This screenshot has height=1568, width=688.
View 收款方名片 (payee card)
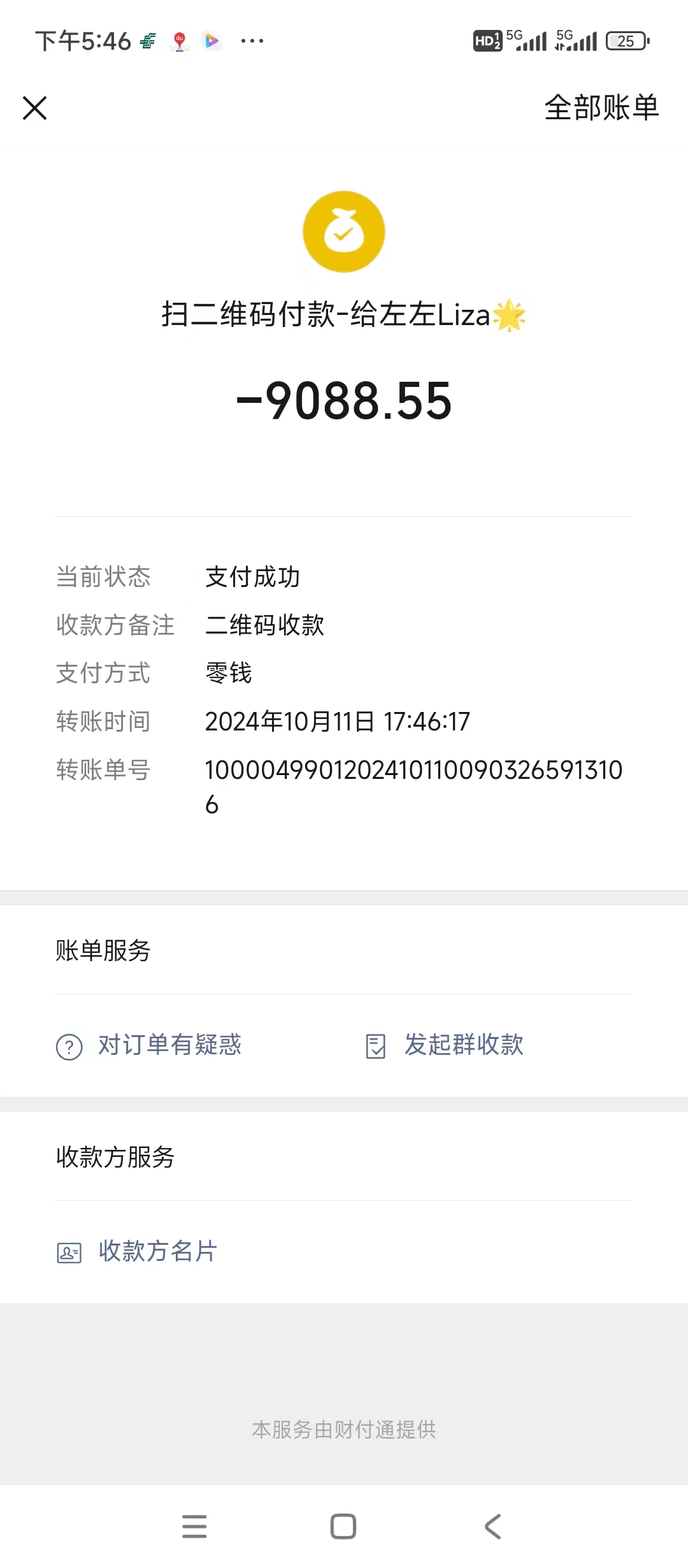(137, 1251)
